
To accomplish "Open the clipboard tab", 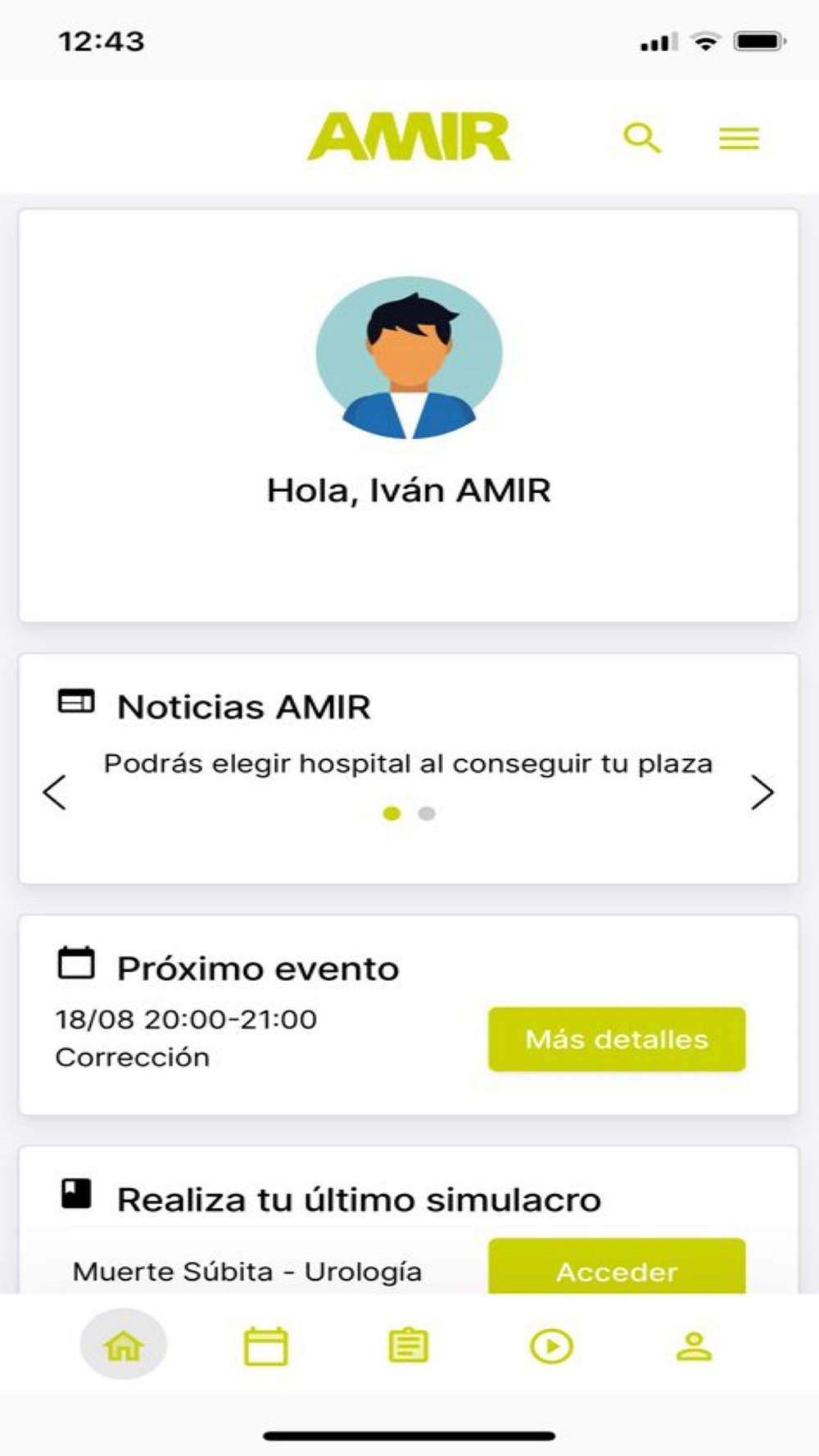I will click(408, 1346).
